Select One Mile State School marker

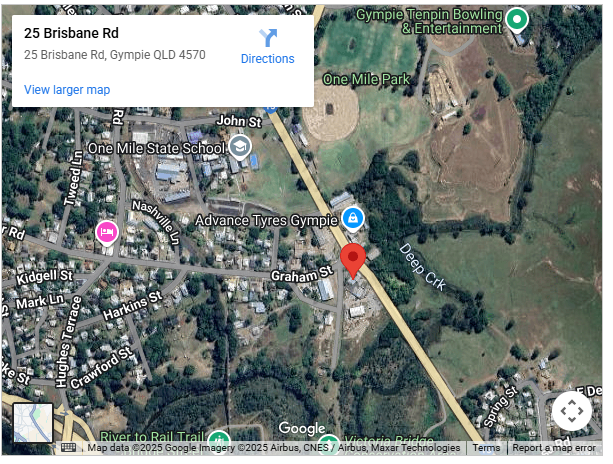click(239, 148)
